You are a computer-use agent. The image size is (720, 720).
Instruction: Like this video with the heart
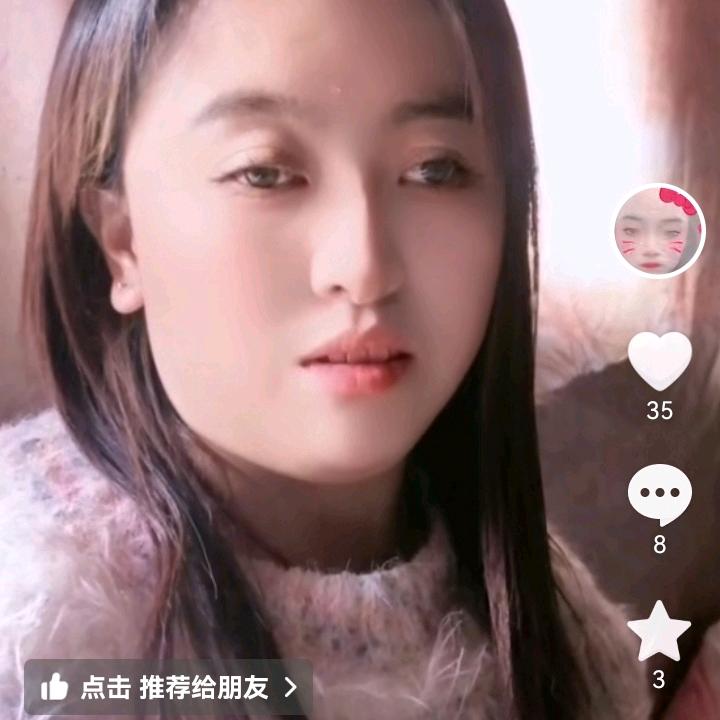click(x=659, y=360)
